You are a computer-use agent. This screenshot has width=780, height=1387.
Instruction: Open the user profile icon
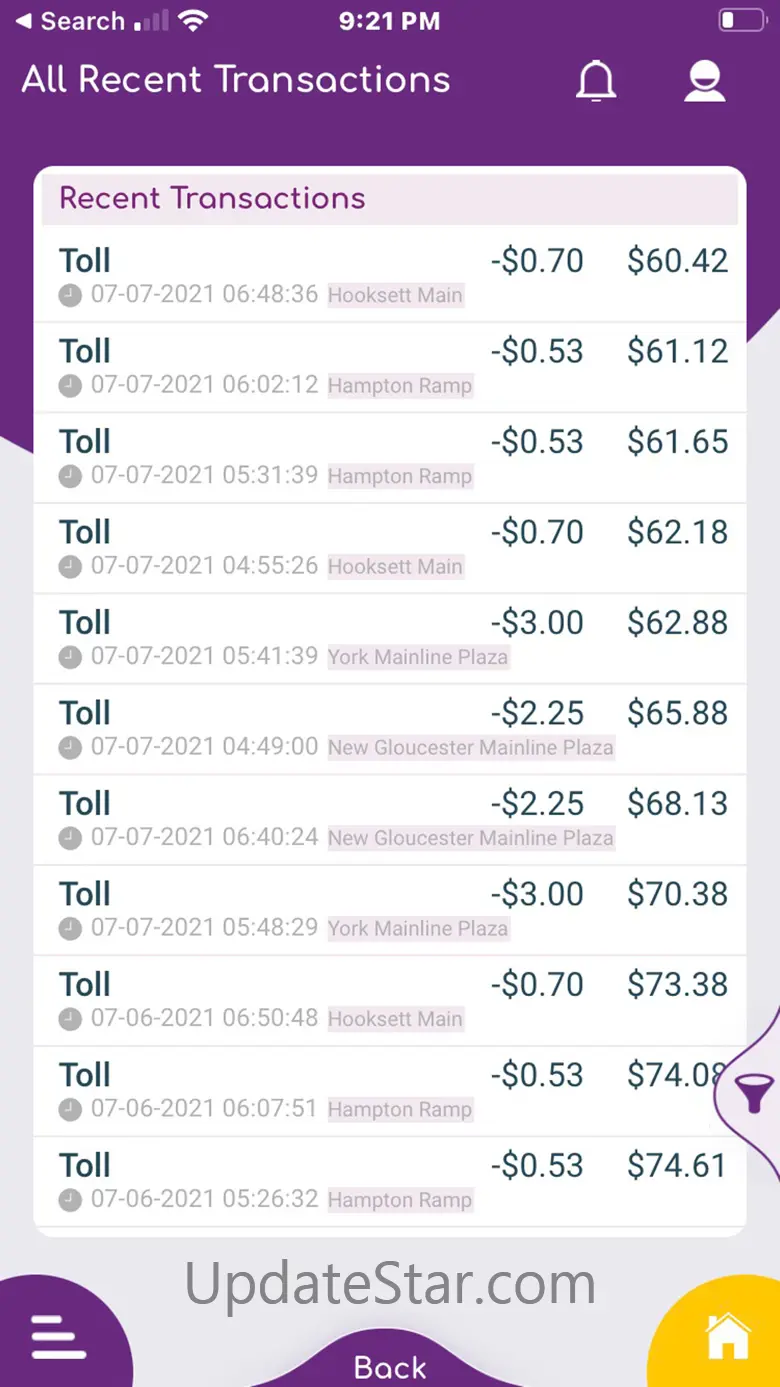(x=704, y=82)
